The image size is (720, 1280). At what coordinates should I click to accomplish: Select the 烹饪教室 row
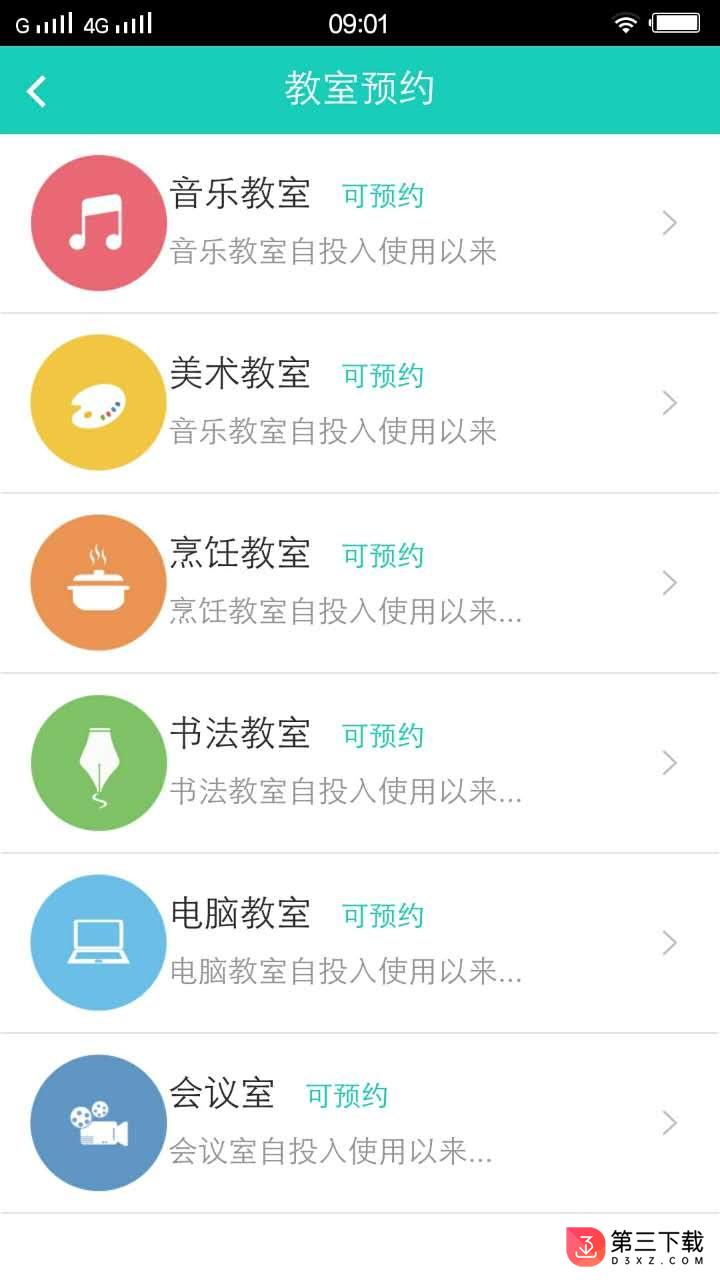[x=360, y=583]
